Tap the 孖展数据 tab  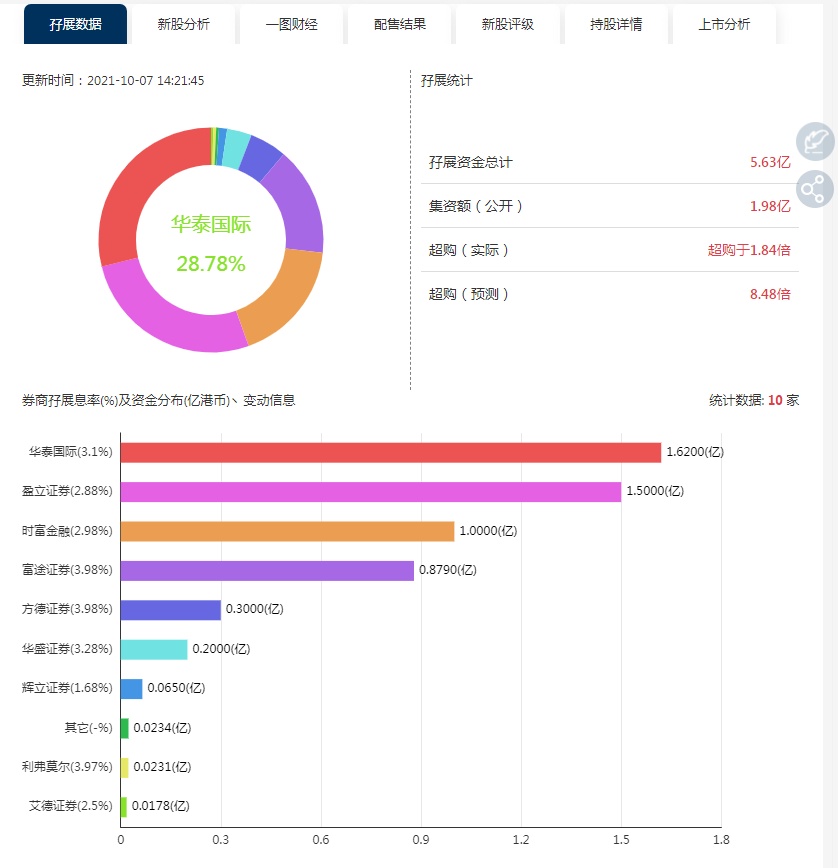pyautogui.click(x=75, y=24)
